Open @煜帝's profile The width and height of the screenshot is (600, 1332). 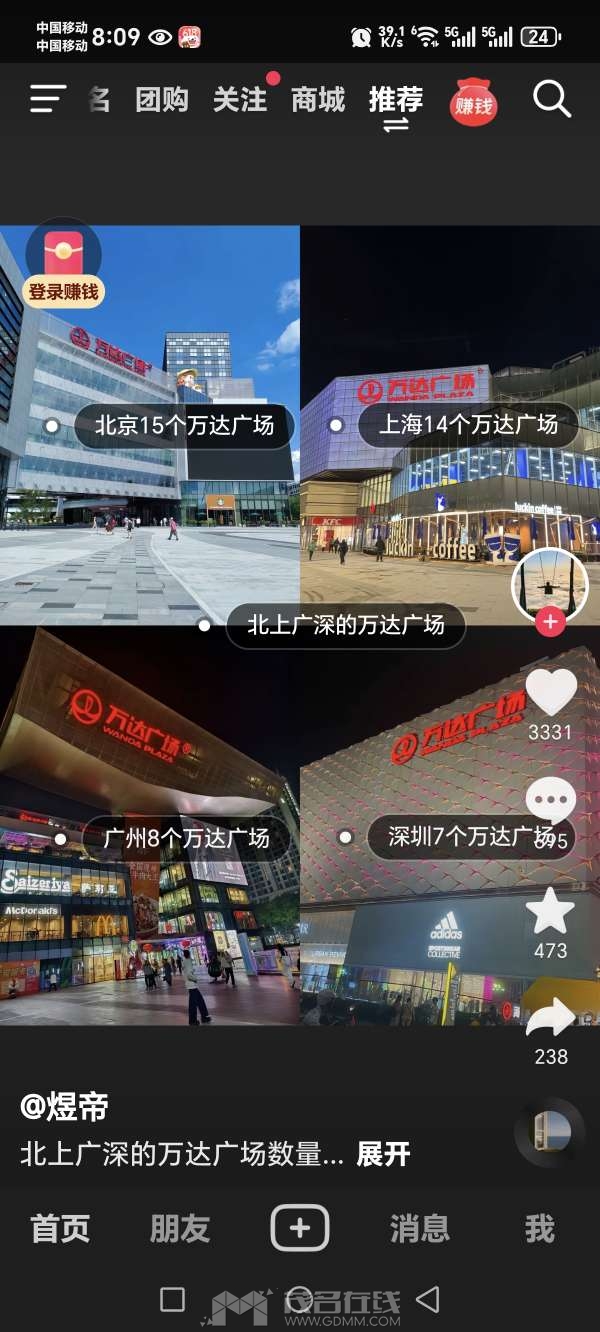tap(64, 1107)
